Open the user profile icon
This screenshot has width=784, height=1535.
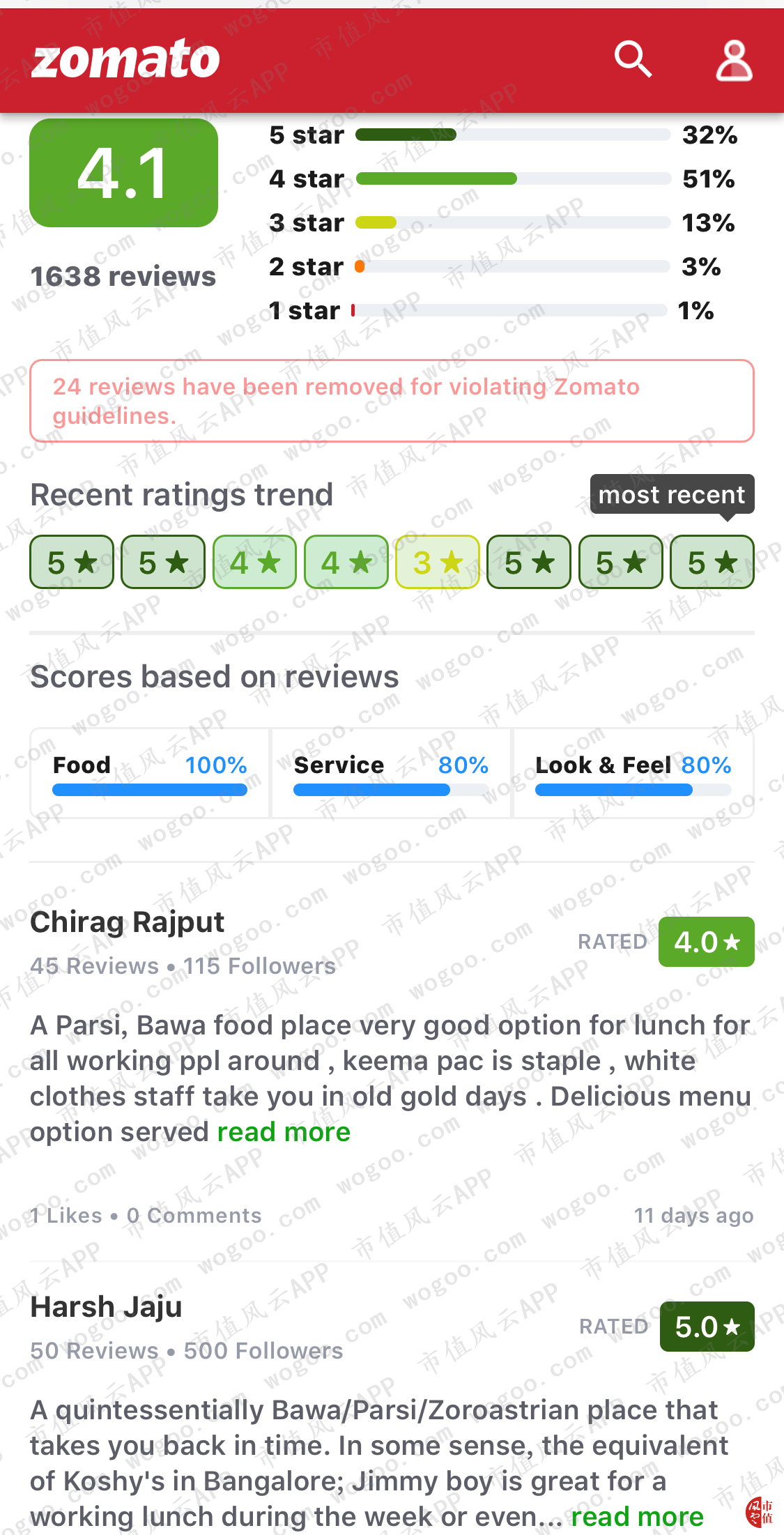click(735, 60)
